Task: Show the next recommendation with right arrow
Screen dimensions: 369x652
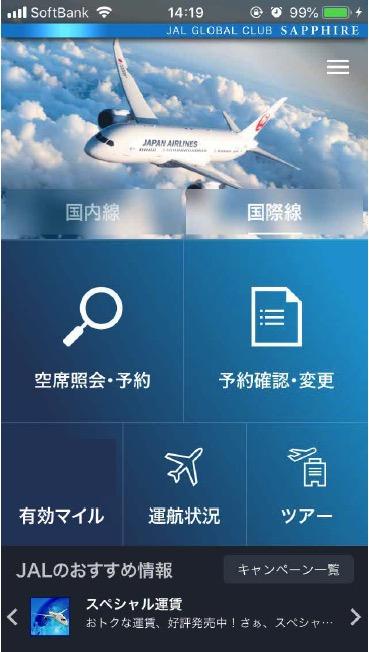Action: coord(355,617)
